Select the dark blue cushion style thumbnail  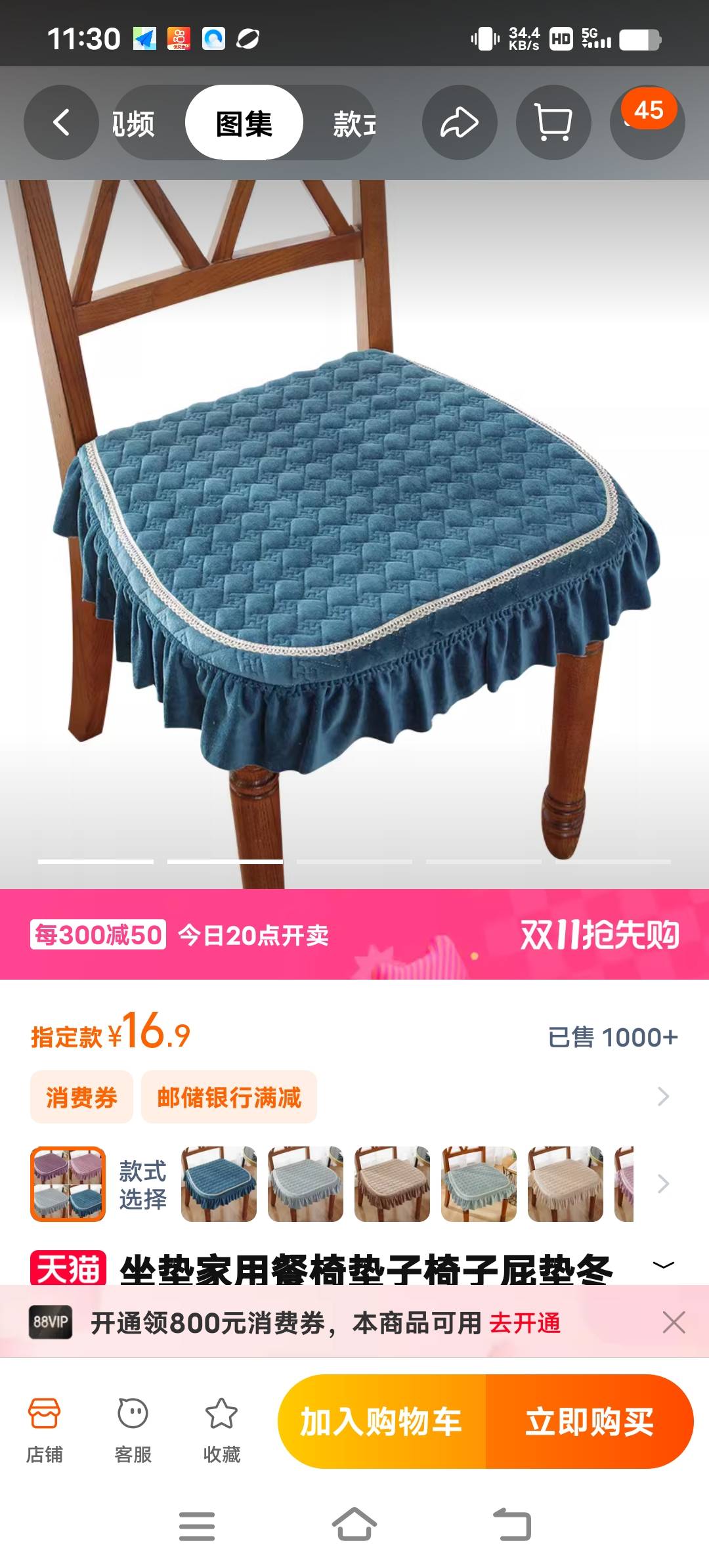point(219,1184)
